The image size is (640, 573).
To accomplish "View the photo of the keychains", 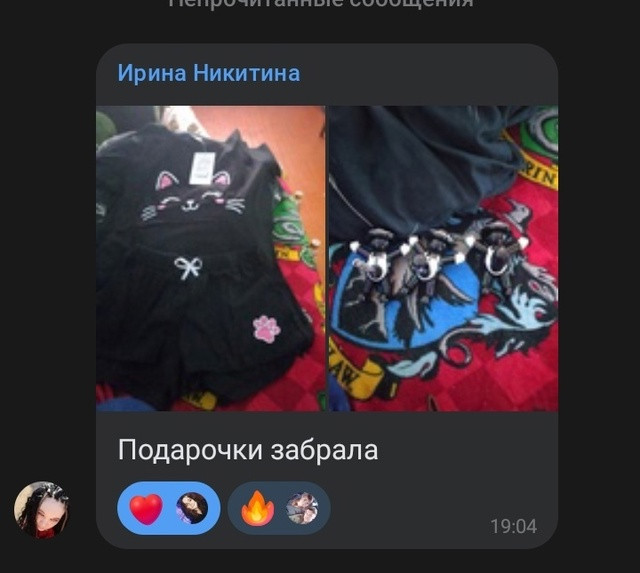I will point(443,258).
